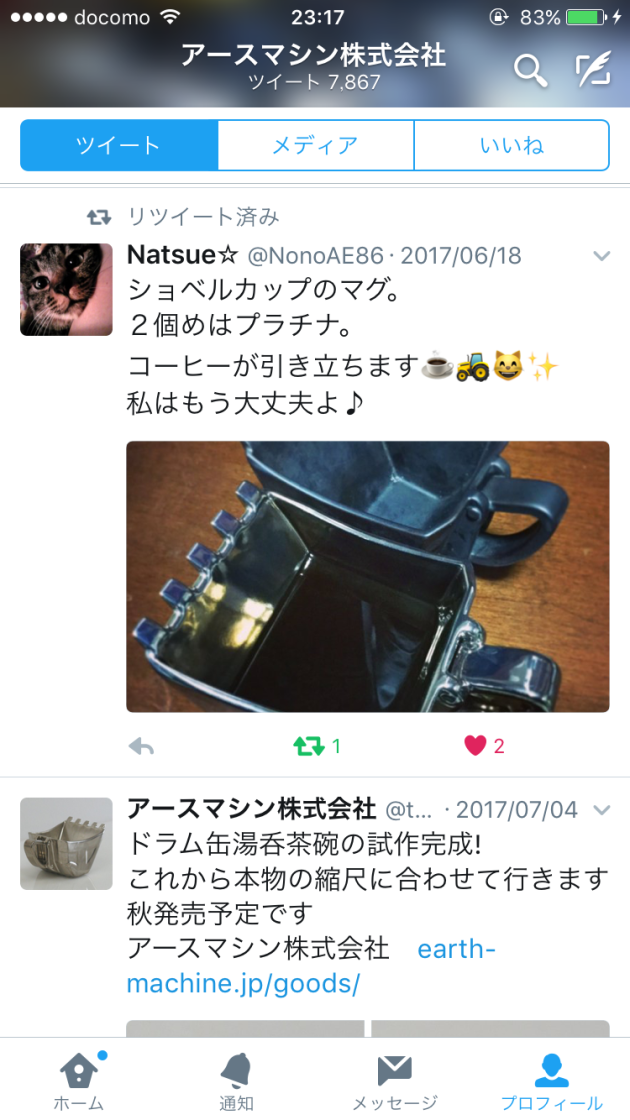This screenshot has height=1120, width=630.
Task: Open the メッセージ tab
Action: coord(394,1080)
